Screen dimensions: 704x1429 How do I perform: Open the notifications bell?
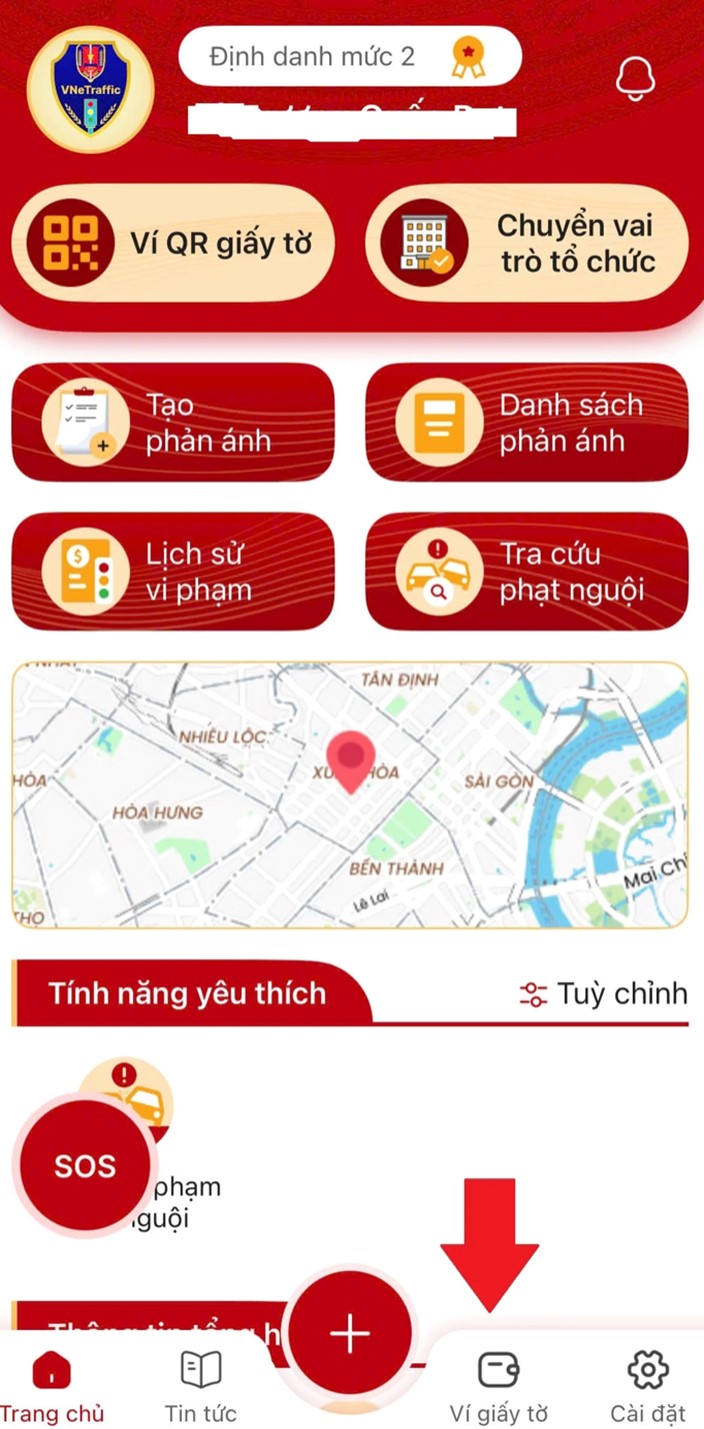click(635, 78)
